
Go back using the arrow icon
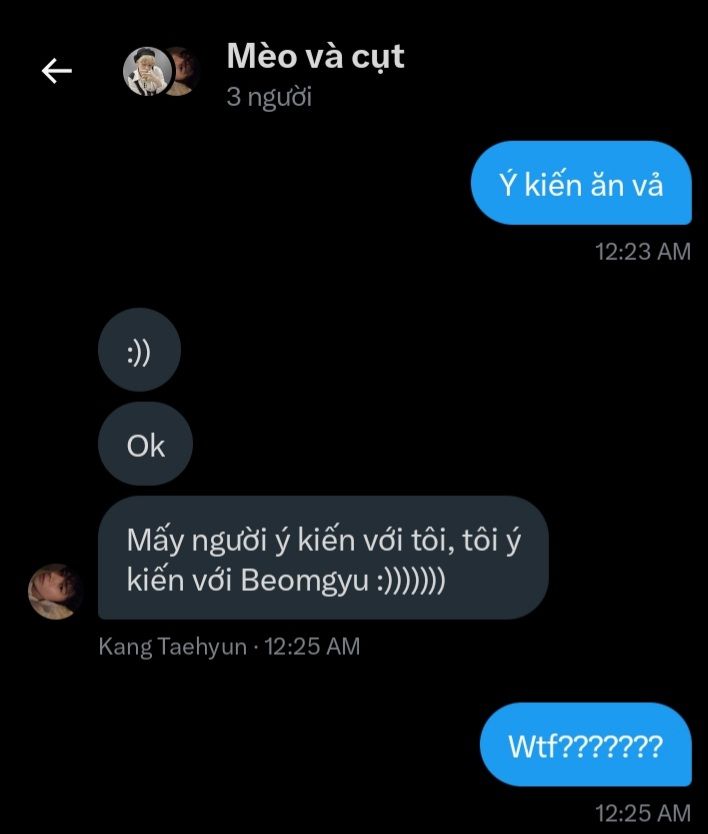[57, 71]
